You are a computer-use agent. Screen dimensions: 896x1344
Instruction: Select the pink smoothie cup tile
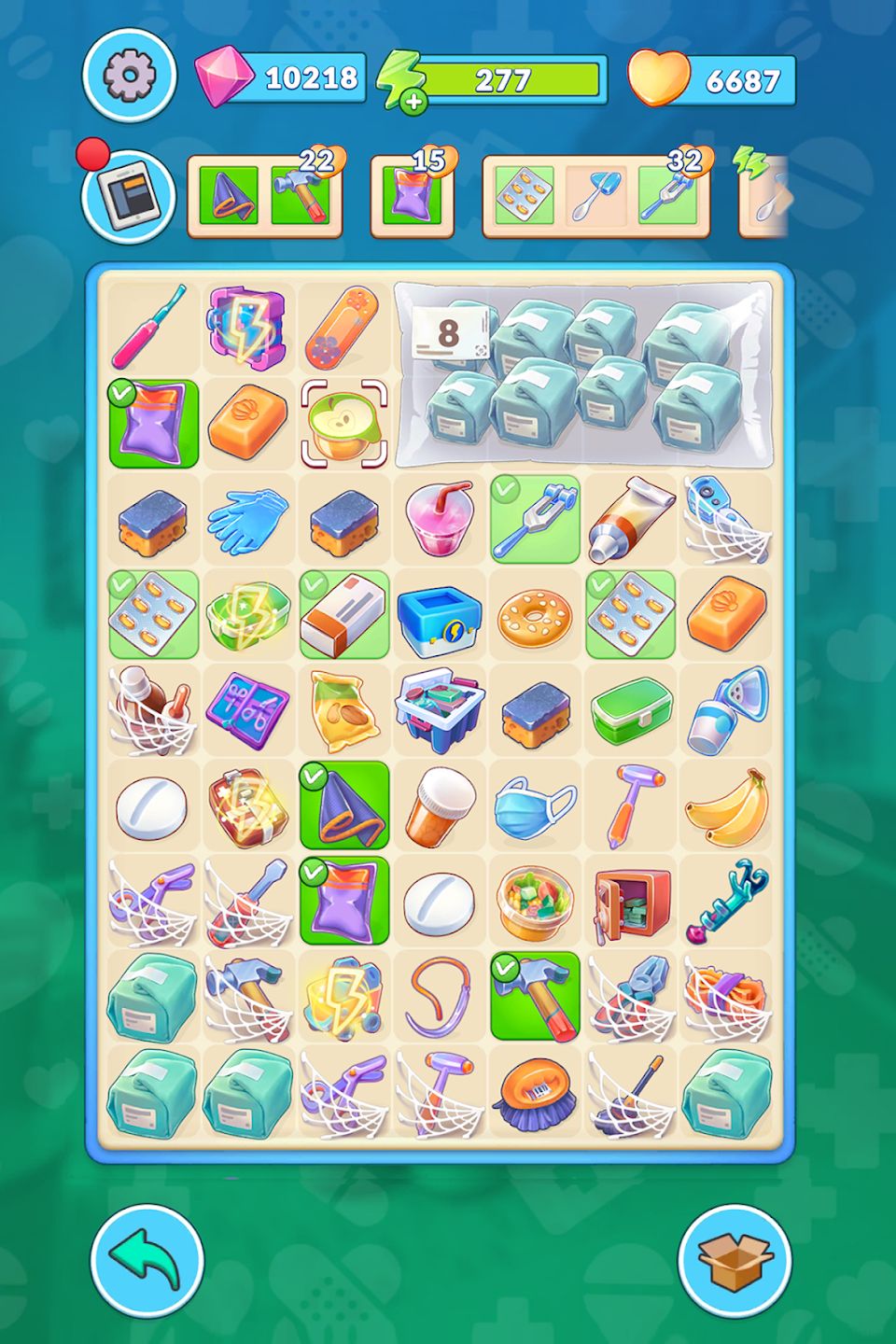440,520
